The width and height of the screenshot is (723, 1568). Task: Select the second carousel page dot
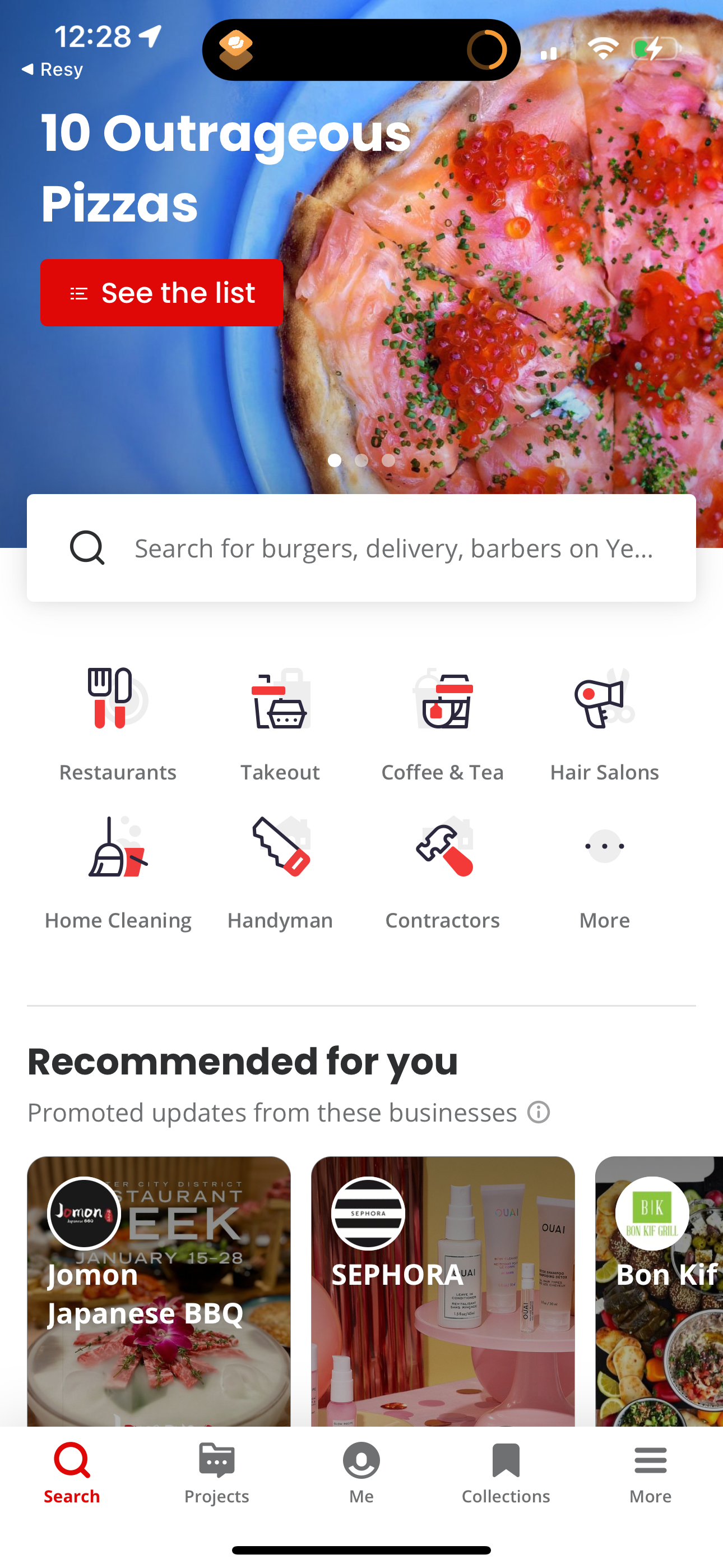(x=361, y=461)
